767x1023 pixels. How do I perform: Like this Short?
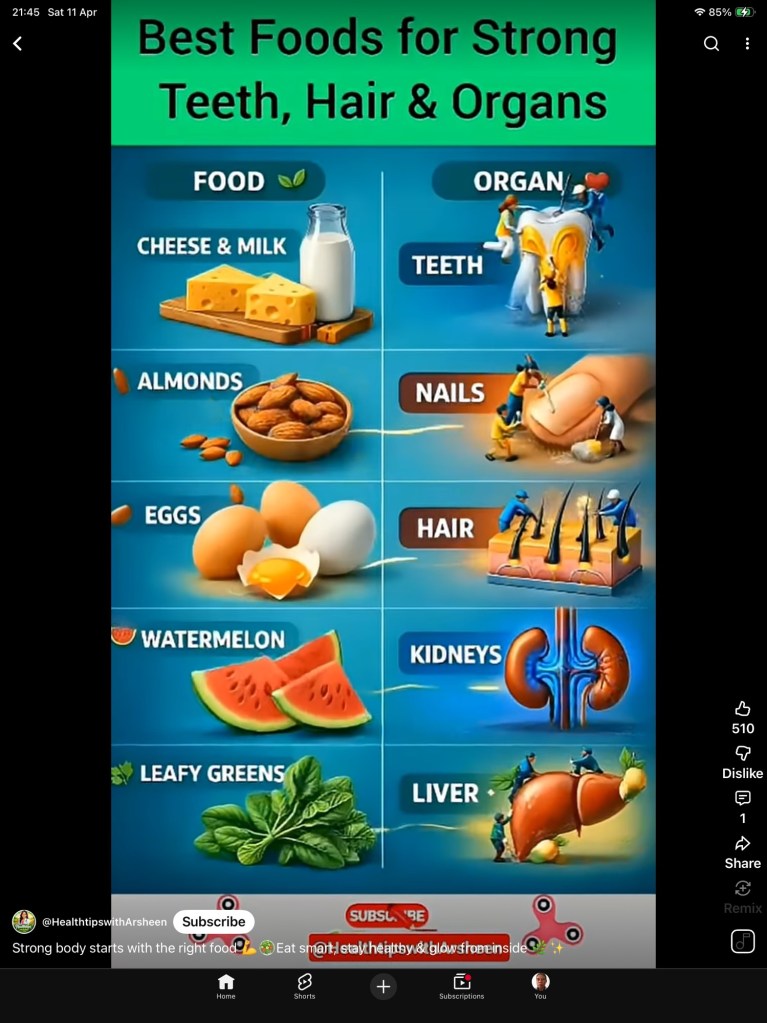[742, 709]
